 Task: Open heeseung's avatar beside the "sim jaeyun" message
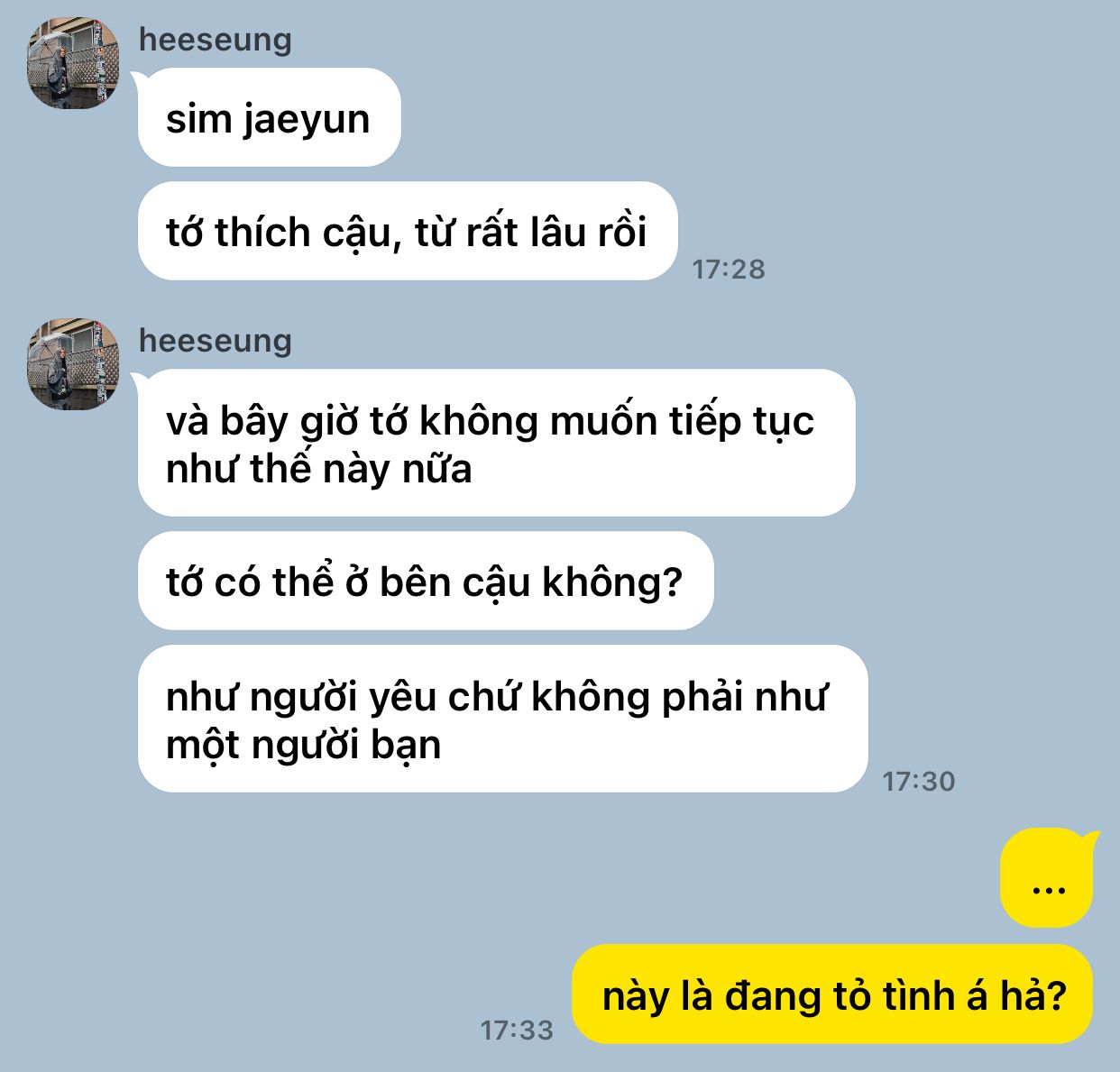tap(74, 63)
